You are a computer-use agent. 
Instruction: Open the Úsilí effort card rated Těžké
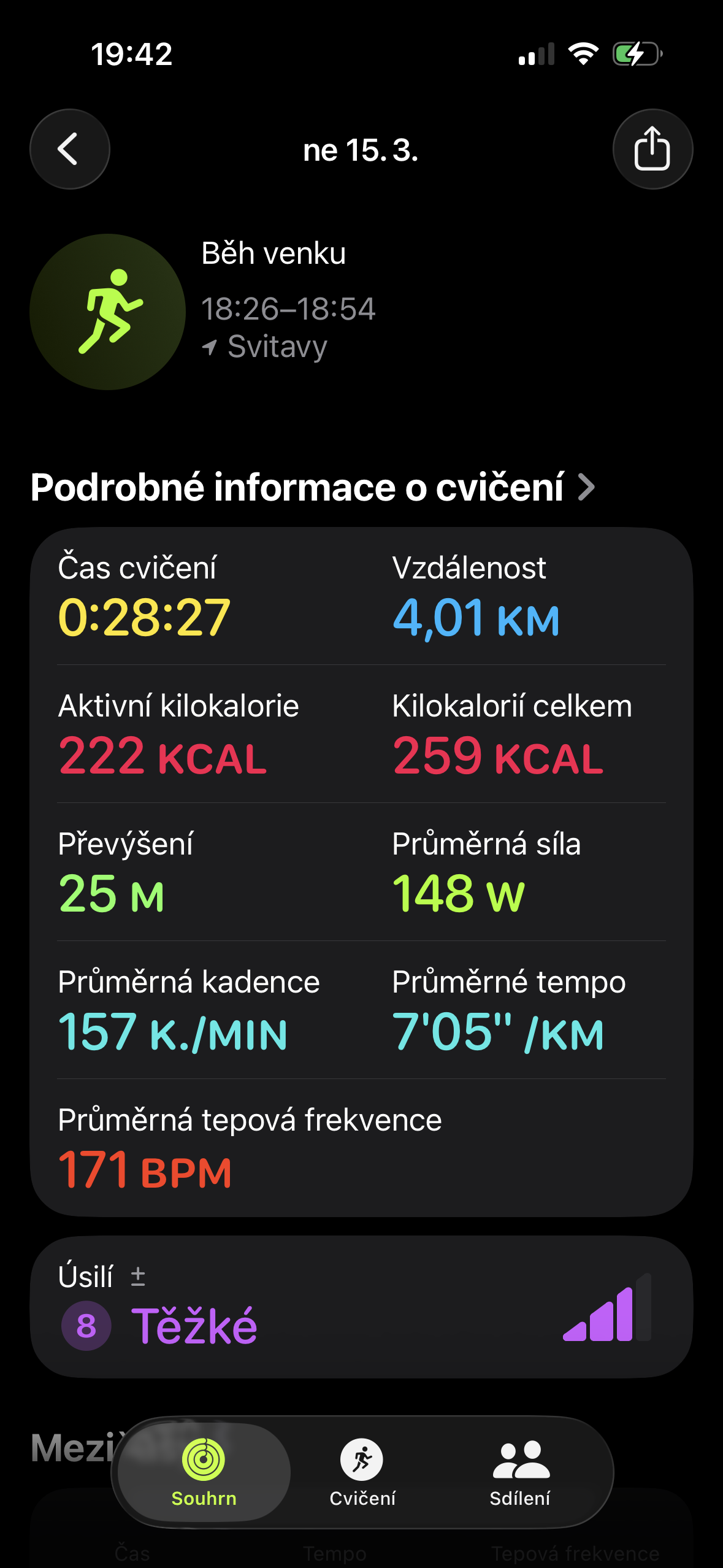point(361,1307)
